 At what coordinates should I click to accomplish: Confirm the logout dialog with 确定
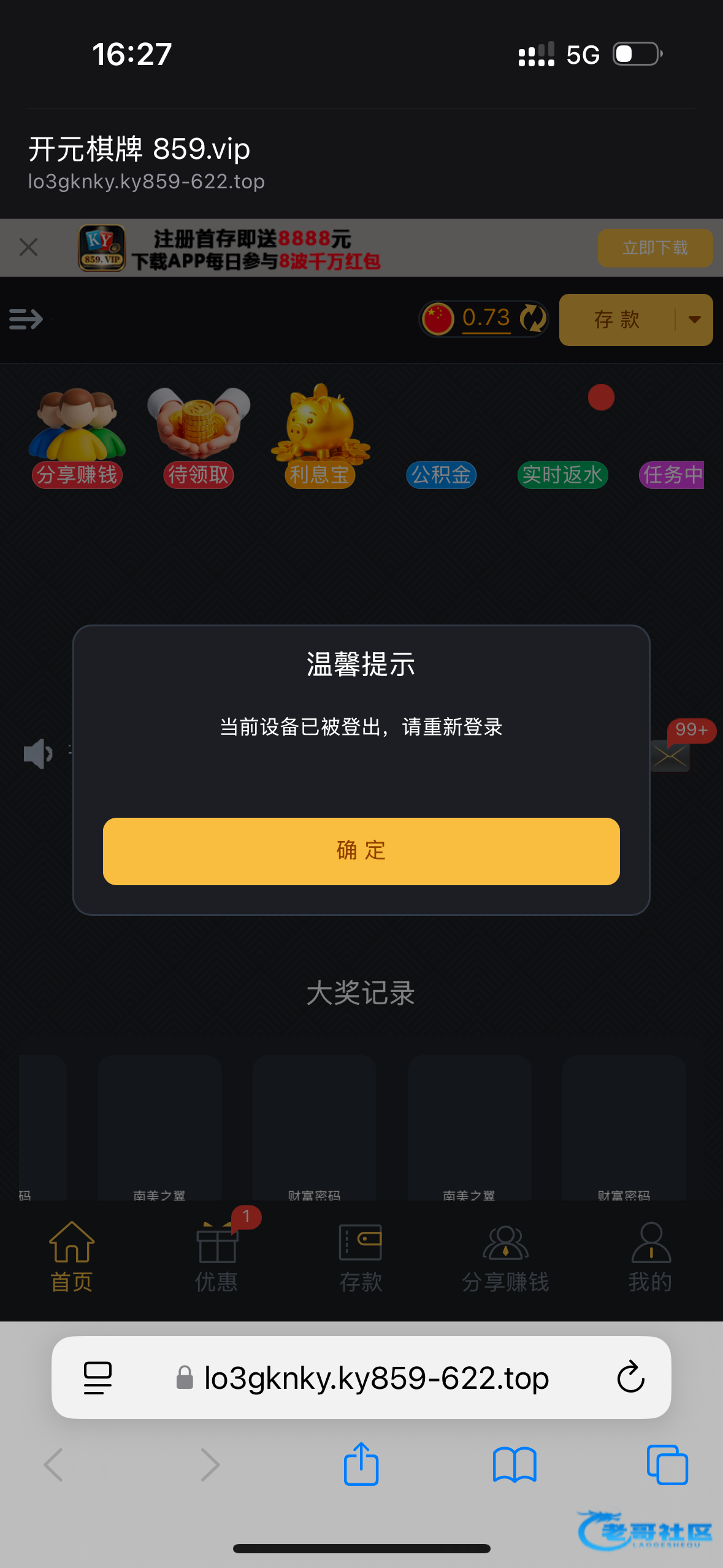361,851
